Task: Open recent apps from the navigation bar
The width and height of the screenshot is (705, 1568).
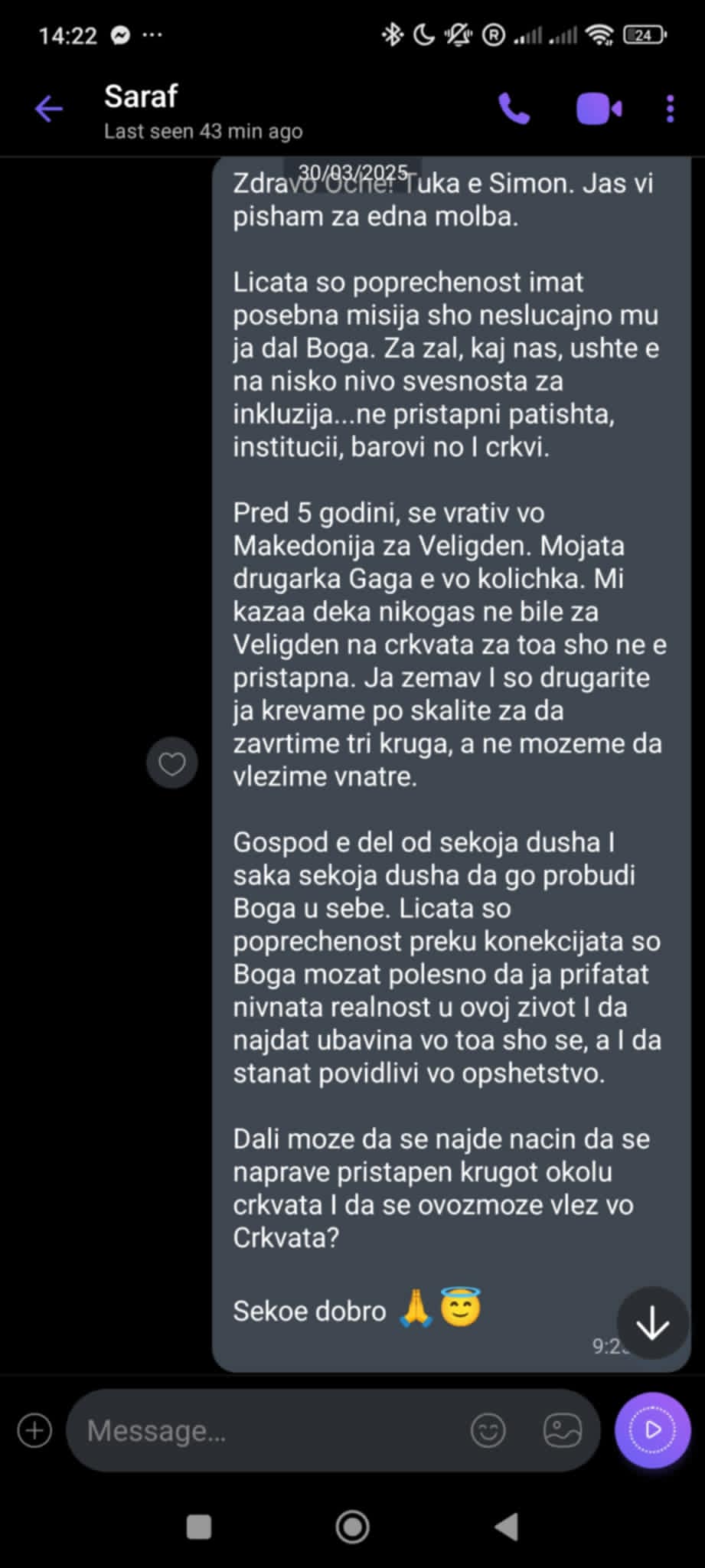Action: tap(199, 1527)
